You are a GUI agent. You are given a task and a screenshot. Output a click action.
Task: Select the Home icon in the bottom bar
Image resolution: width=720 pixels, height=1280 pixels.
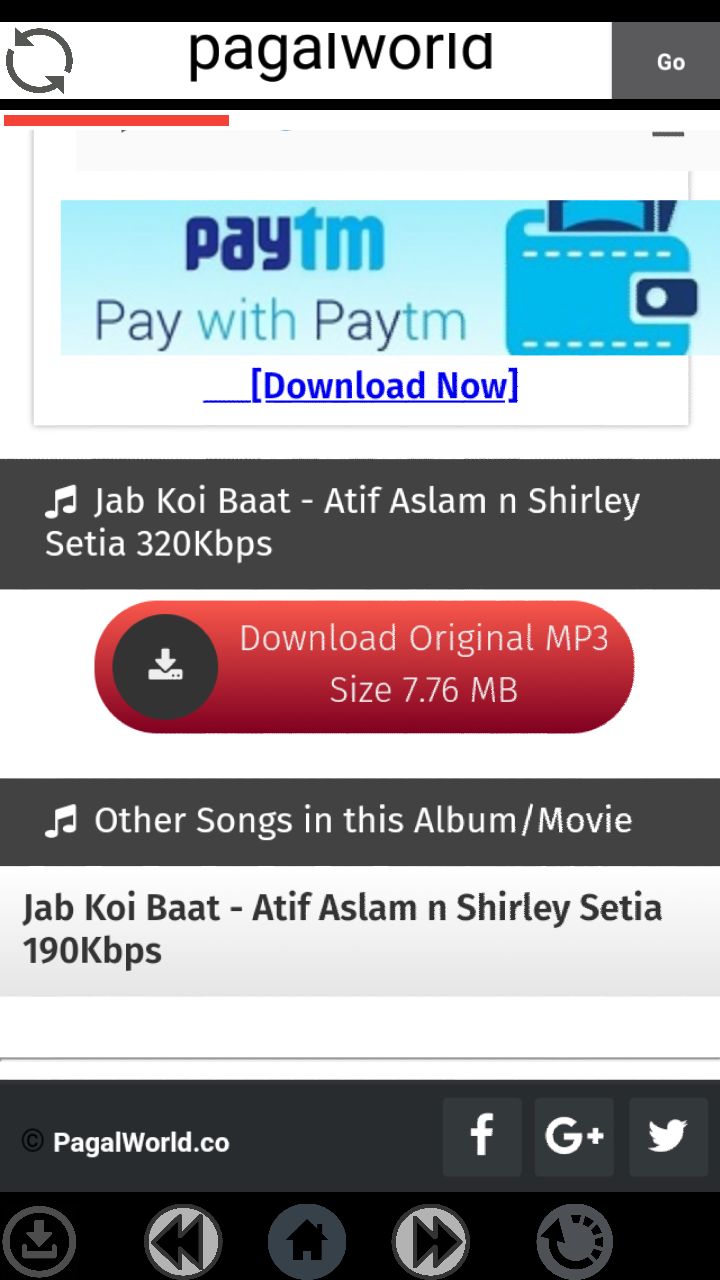click(308, 1240)
